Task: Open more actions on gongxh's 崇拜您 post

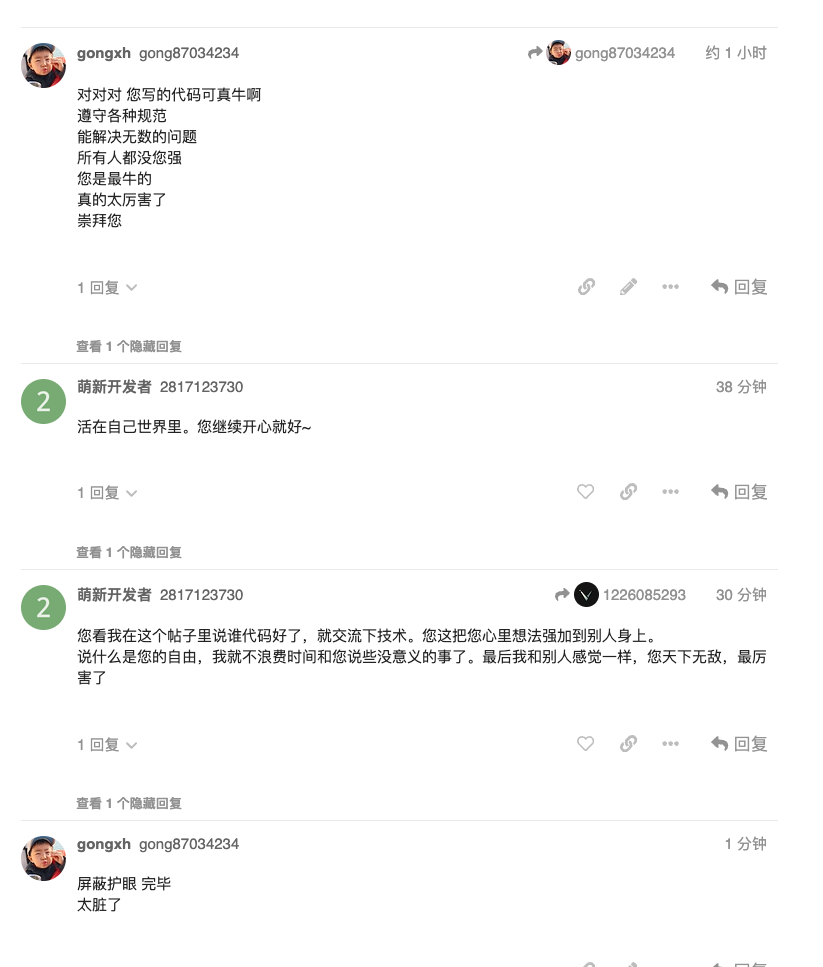Action: click(670, 287)
